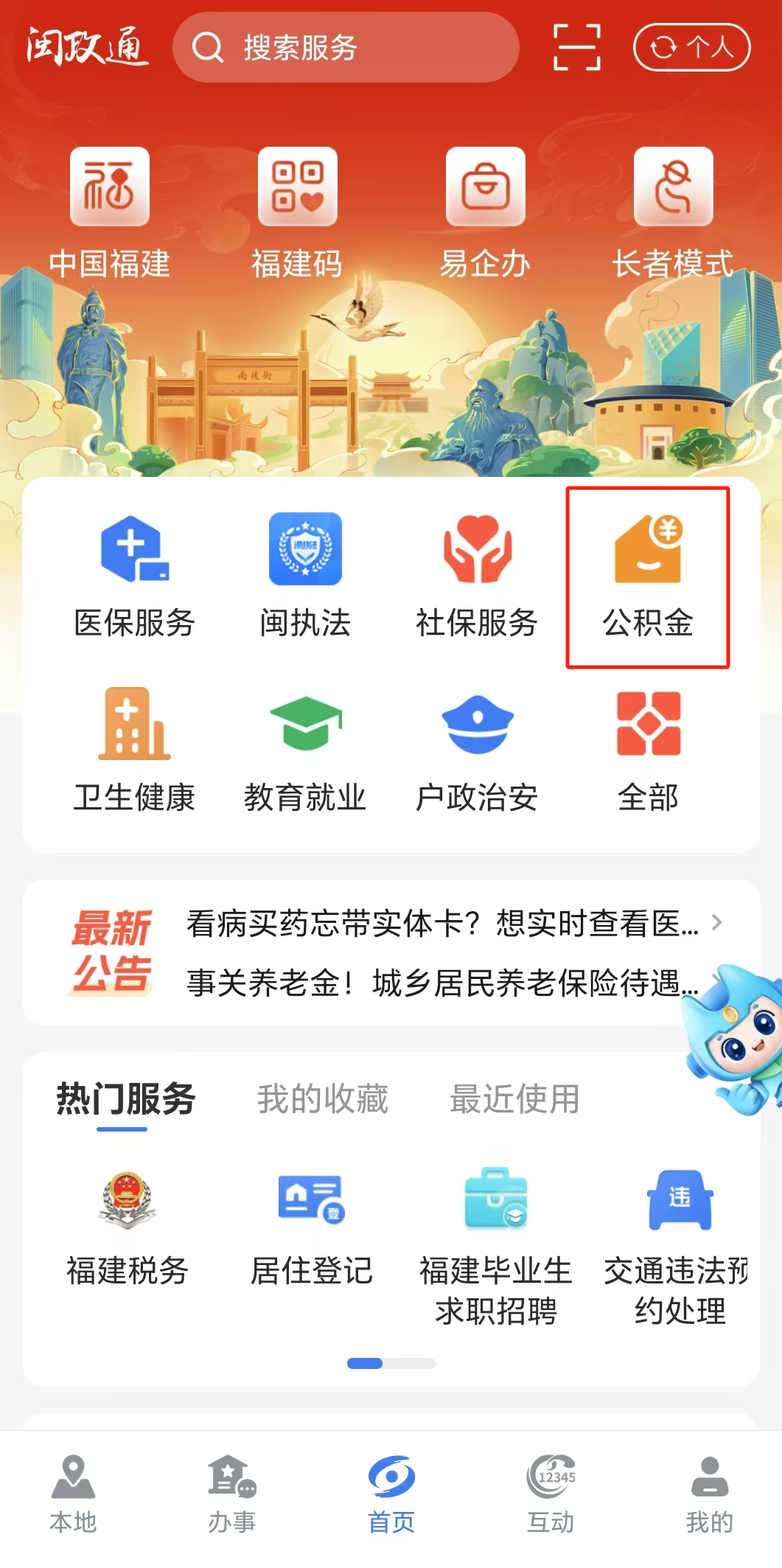The height and width of the screenshot is (1568, 782).
Task: Open 公积金 service
Action: point(648,576)
